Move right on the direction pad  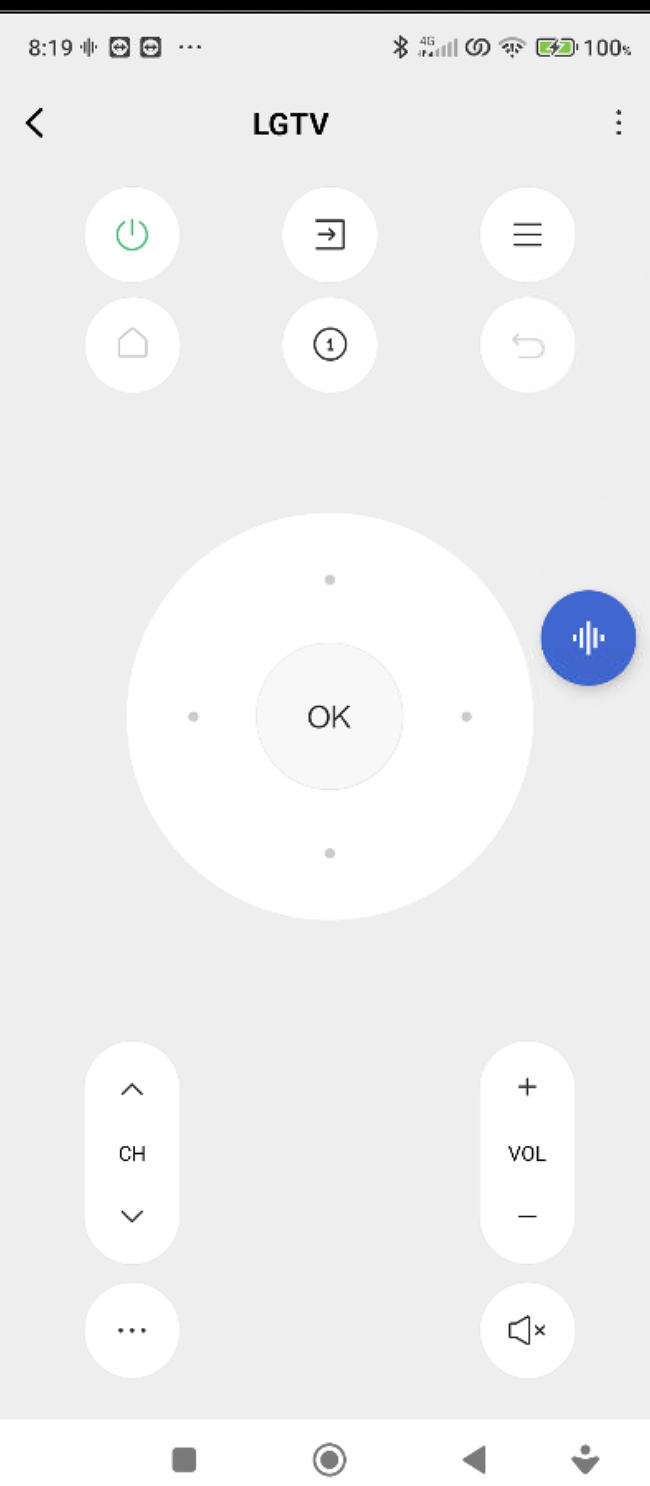[466, 716]
